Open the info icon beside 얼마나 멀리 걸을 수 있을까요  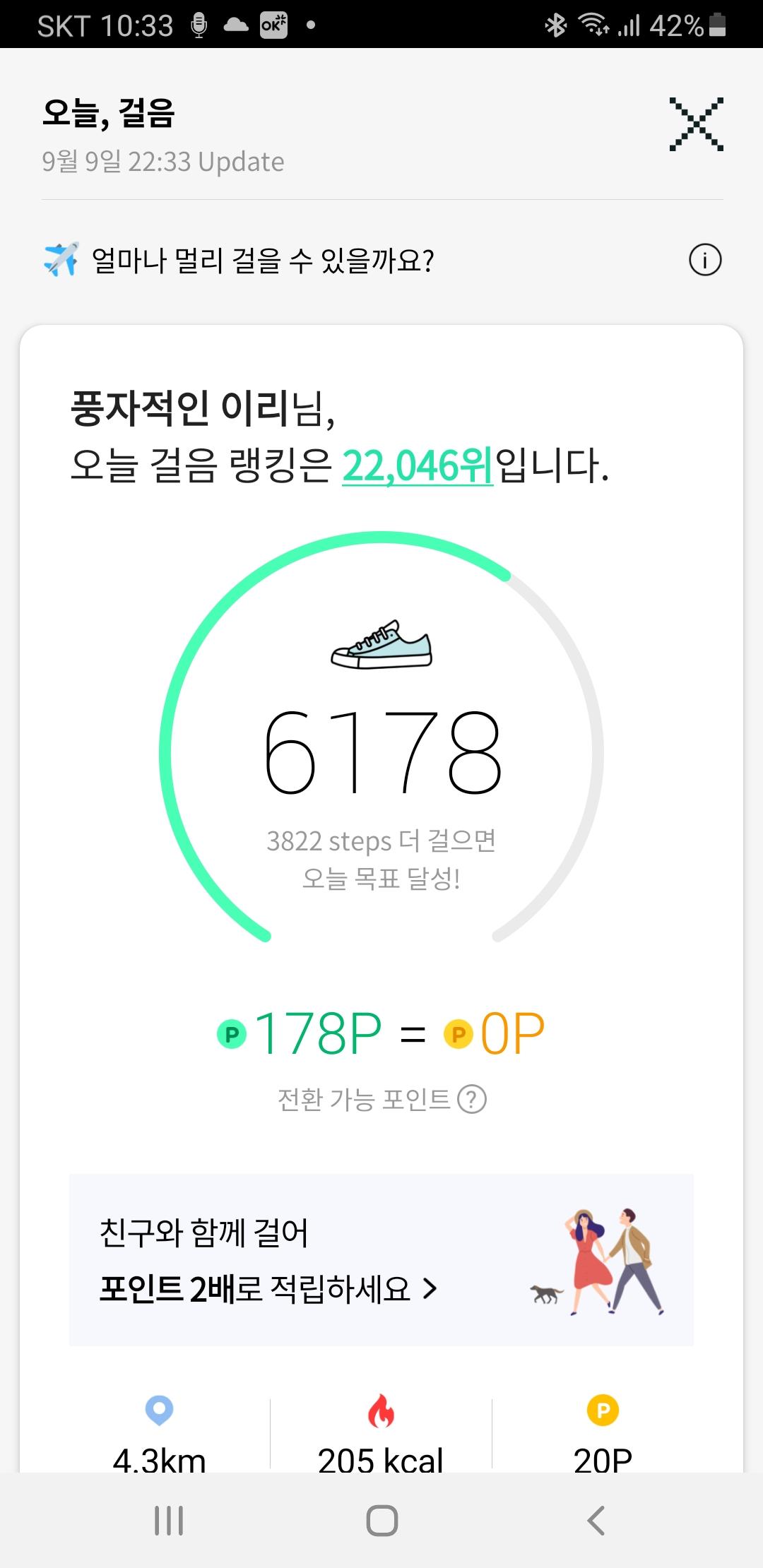point(704,260)
